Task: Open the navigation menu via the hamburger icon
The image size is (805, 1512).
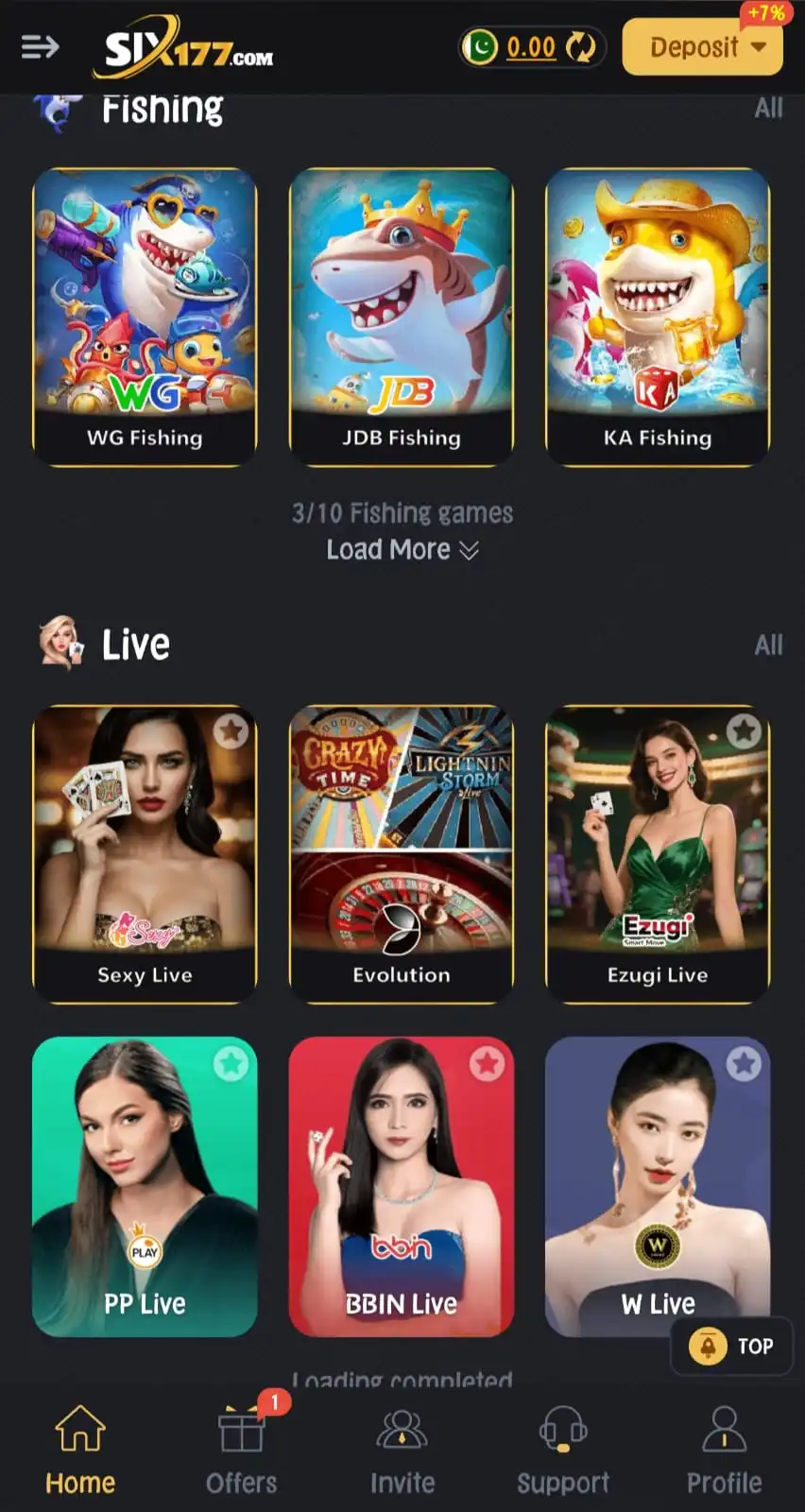Action: pyautogui.click(x=40, y=45)
